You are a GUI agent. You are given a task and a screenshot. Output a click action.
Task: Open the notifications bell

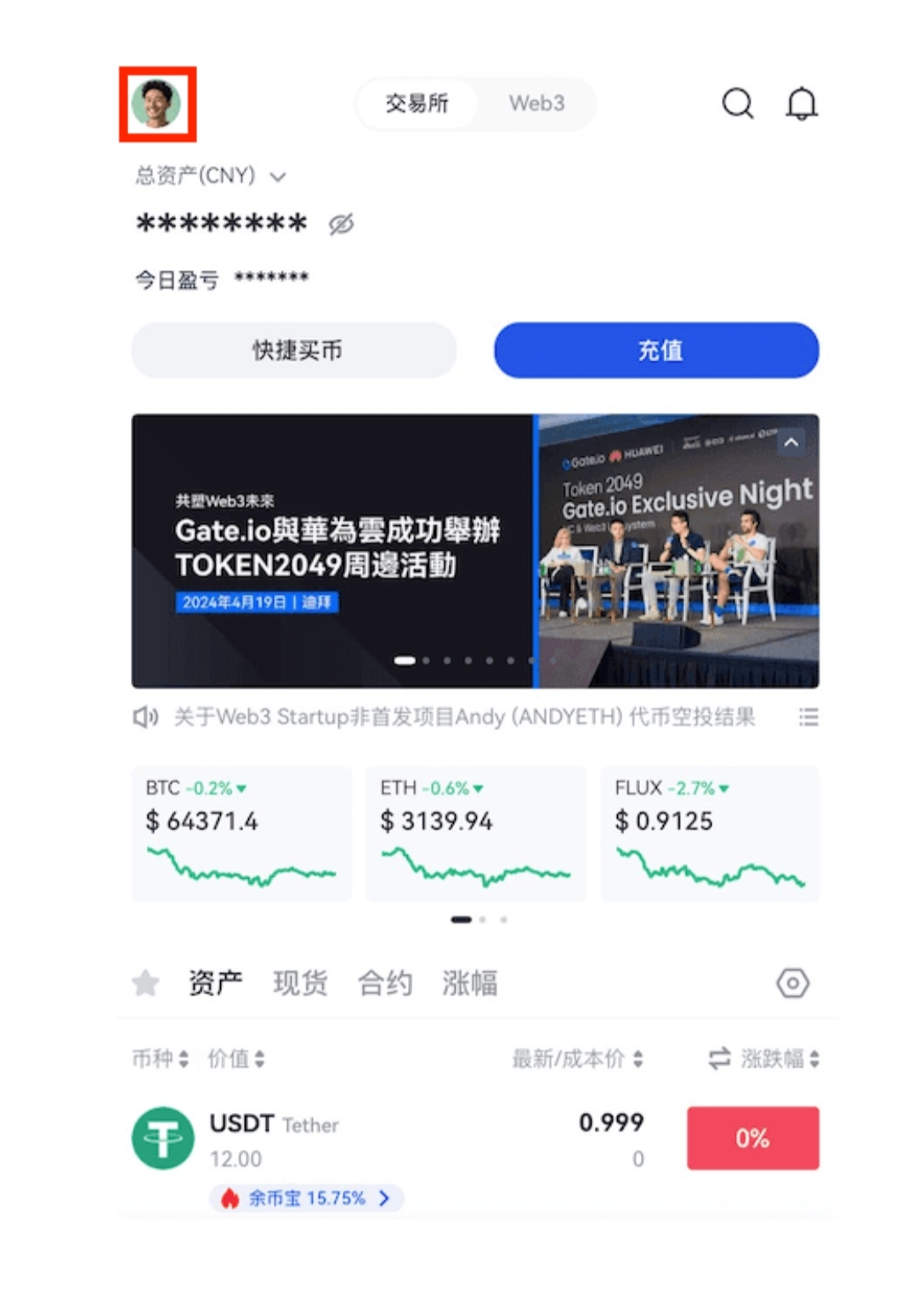[x=801, y=104]
